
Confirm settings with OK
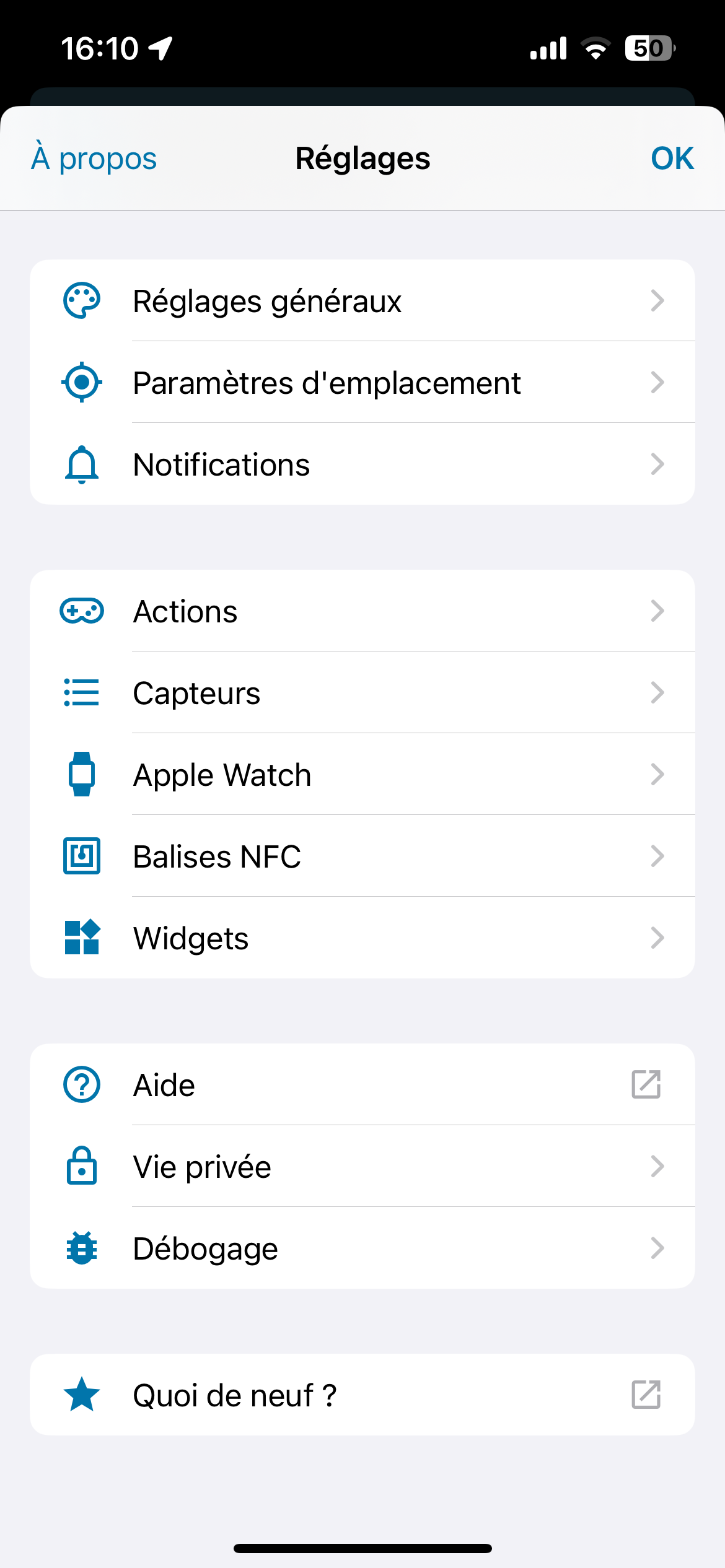(x=672, y=159)
